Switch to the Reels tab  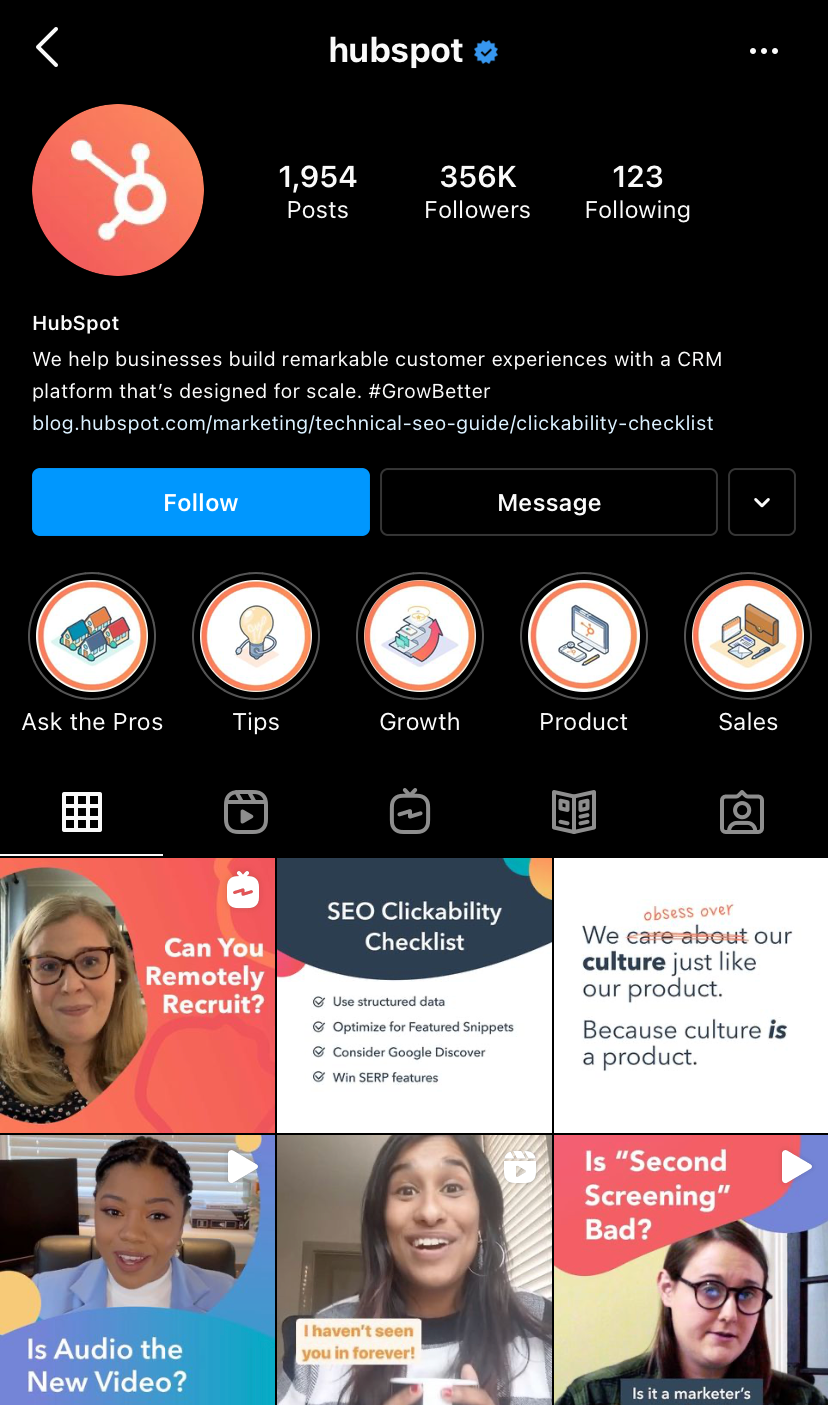click(246, 812)
